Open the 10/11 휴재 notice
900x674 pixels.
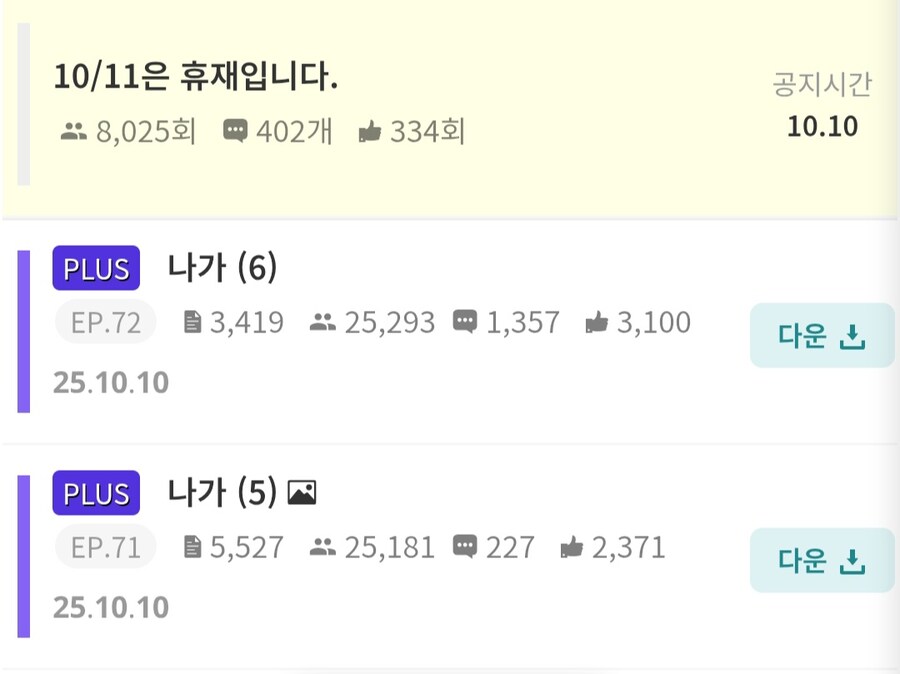pos(196,78)
